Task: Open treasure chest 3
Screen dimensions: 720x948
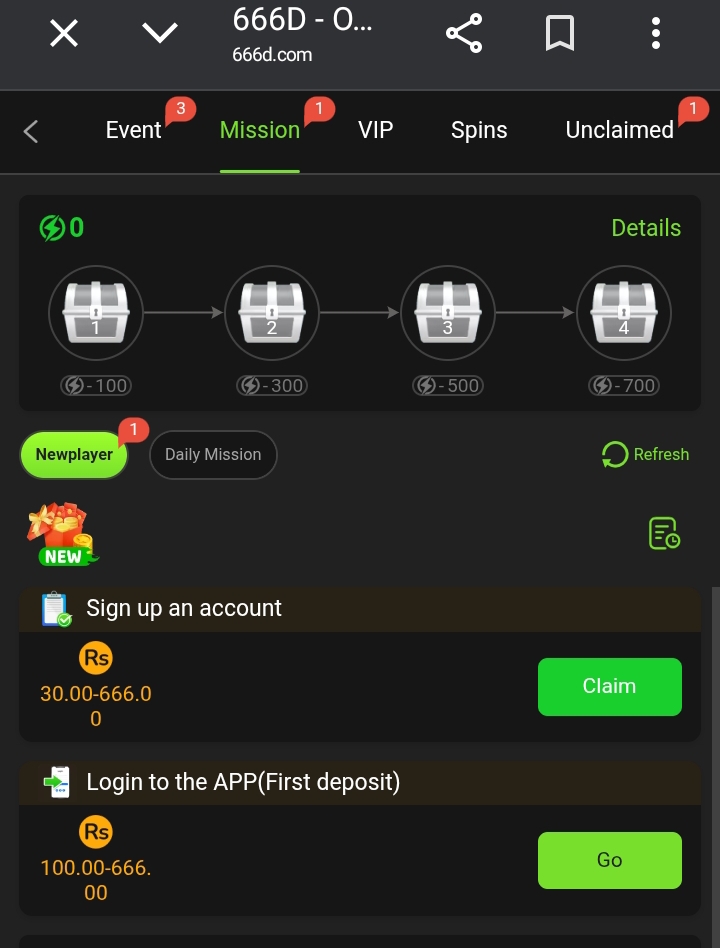Action: (x=448, y=312)
